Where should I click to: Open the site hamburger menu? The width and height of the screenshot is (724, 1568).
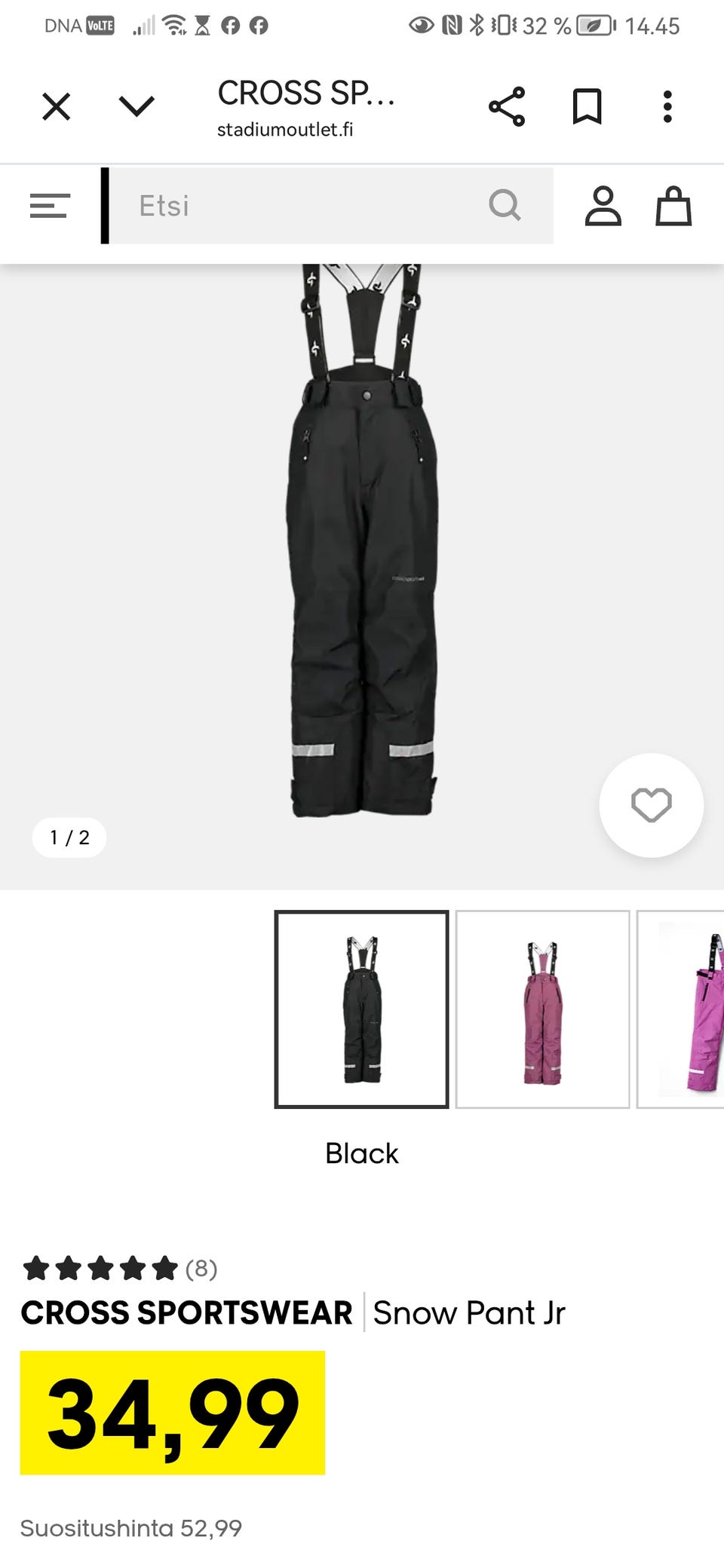(50, 206)
